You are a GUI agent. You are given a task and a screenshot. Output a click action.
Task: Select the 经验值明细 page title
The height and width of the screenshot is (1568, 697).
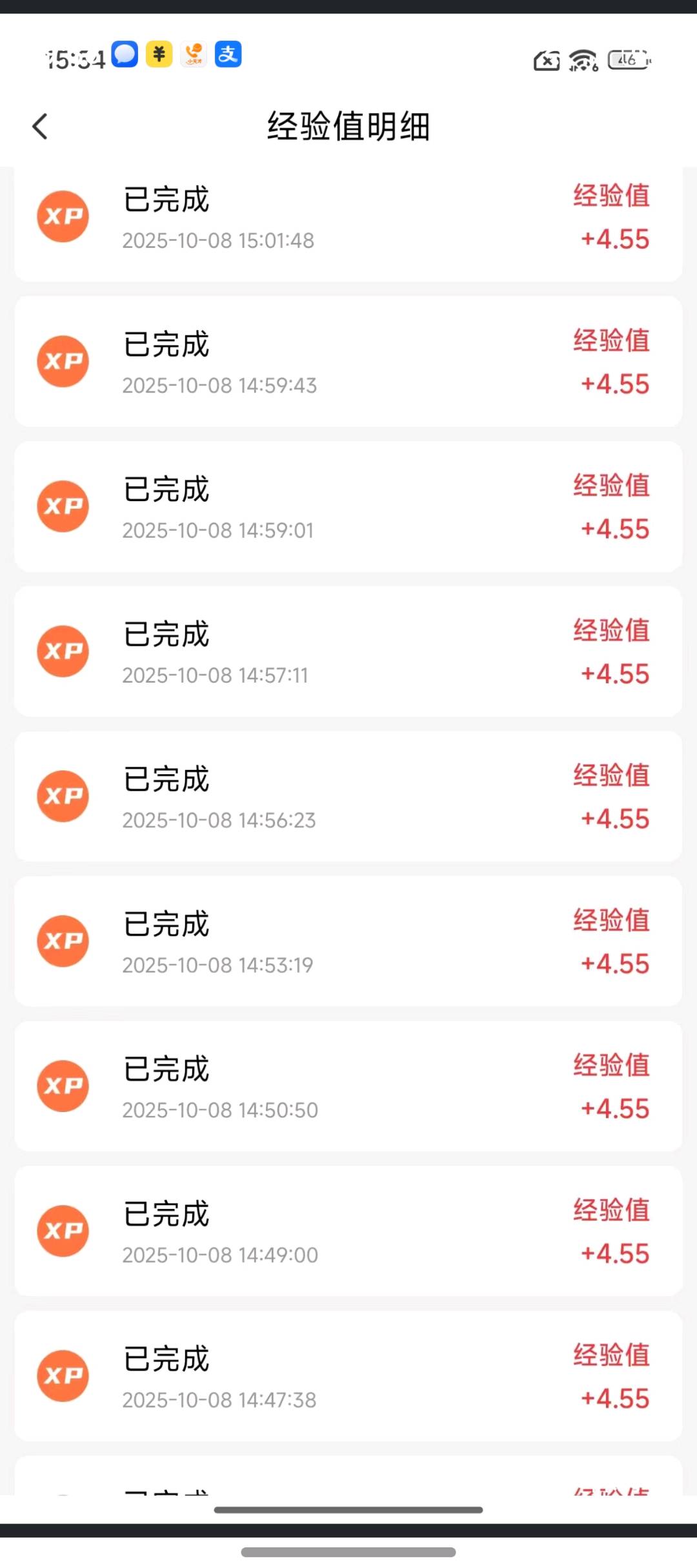(348, 127)
